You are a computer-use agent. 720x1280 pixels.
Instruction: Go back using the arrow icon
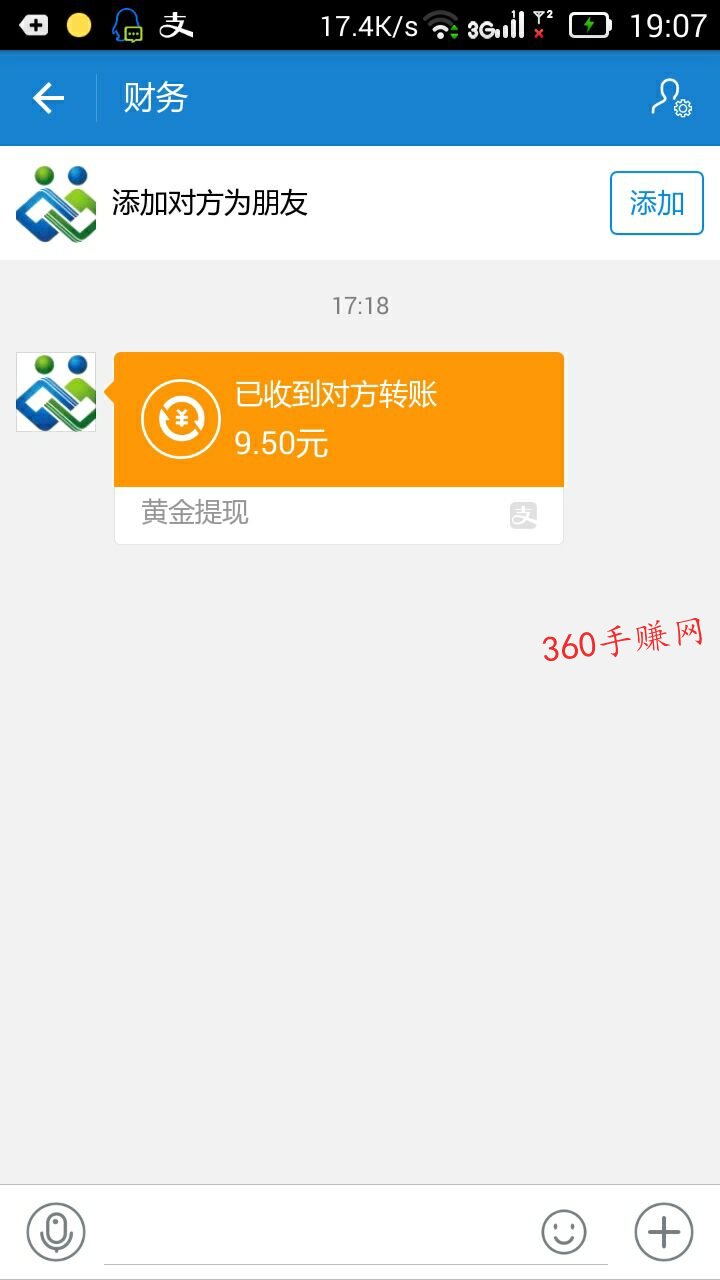tap(48, 98)
